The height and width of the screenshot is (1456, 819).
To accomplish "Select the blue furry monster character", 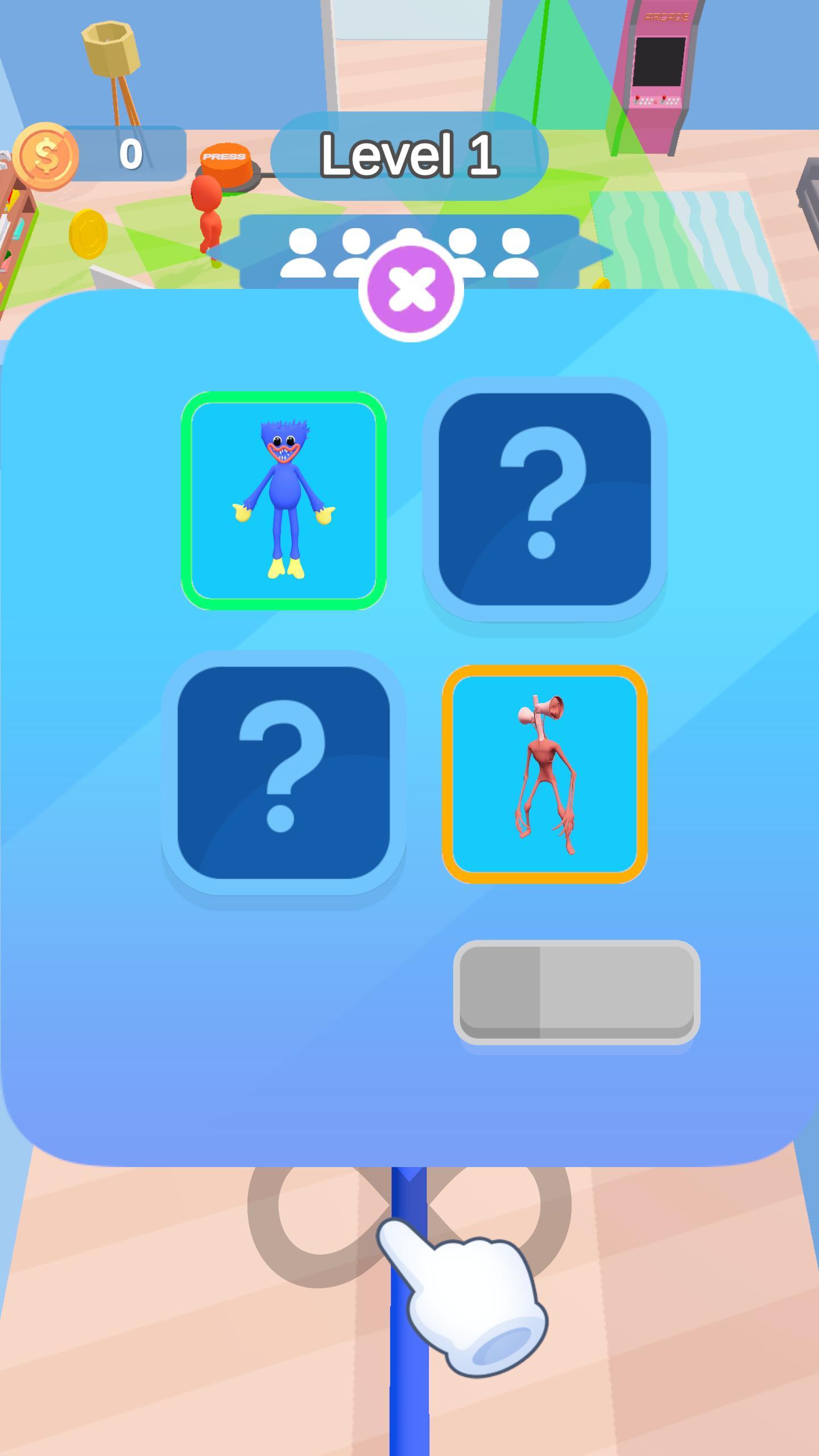I will pos(283,500).
